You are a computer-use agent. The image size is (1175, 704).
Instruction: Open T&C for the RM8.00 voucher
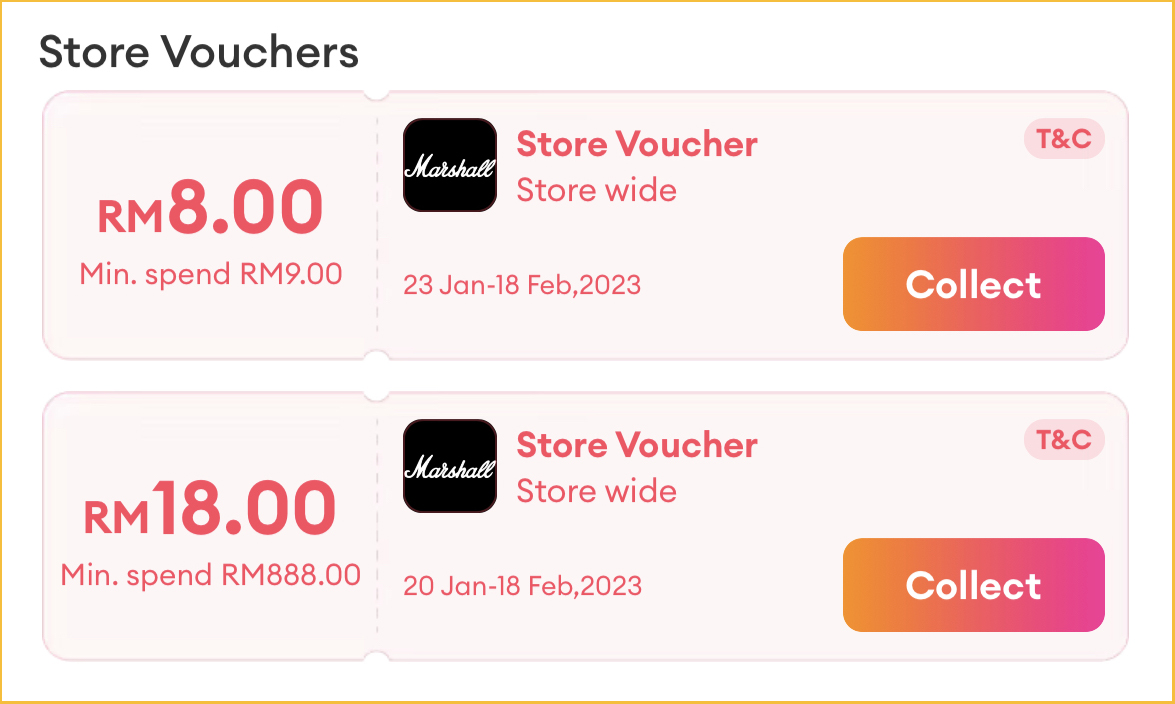pyautogui.click(x=1063, y=139)
